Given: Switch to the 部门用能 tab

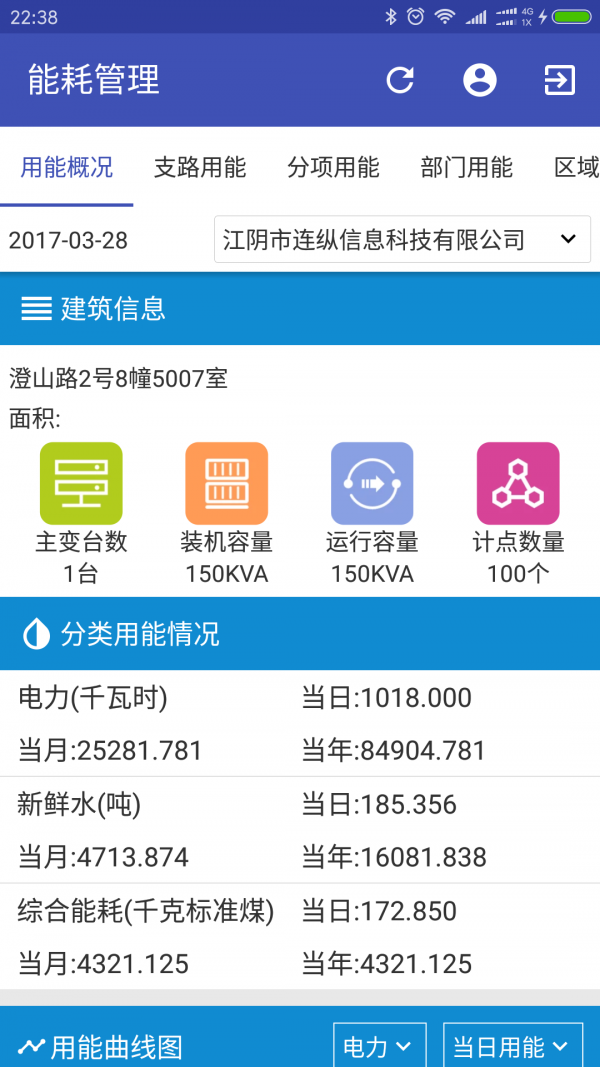Looking at the screenshot, I should tap(466, 167).
